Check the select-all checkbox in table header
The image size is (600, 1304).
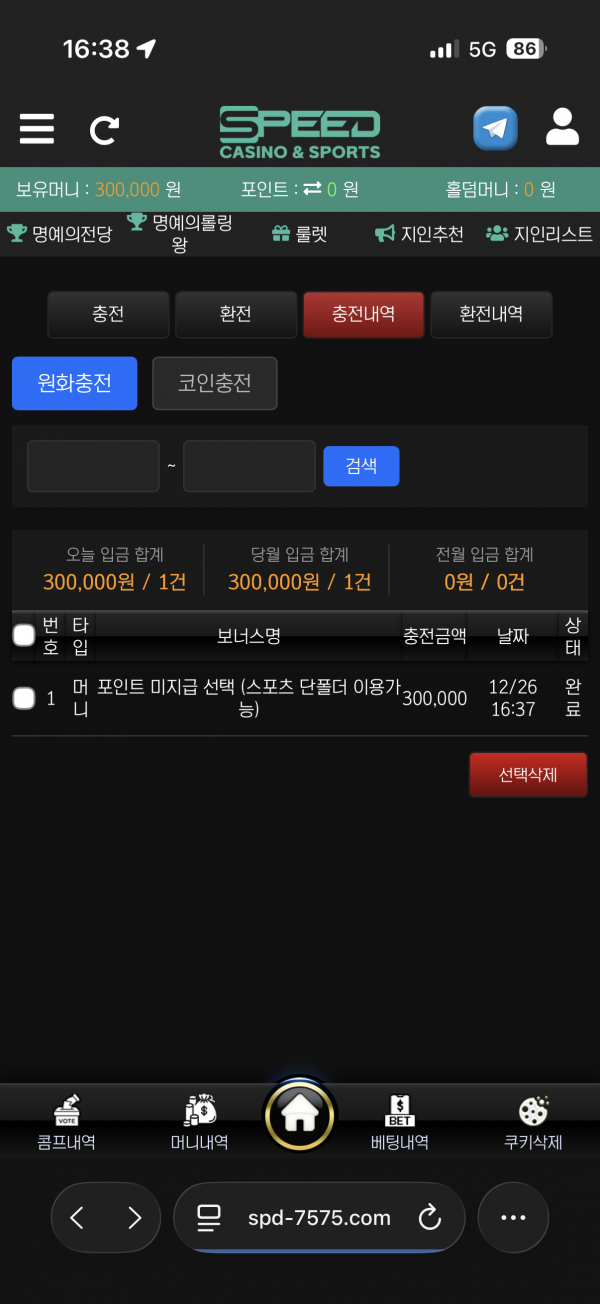[x=24, y=635]
